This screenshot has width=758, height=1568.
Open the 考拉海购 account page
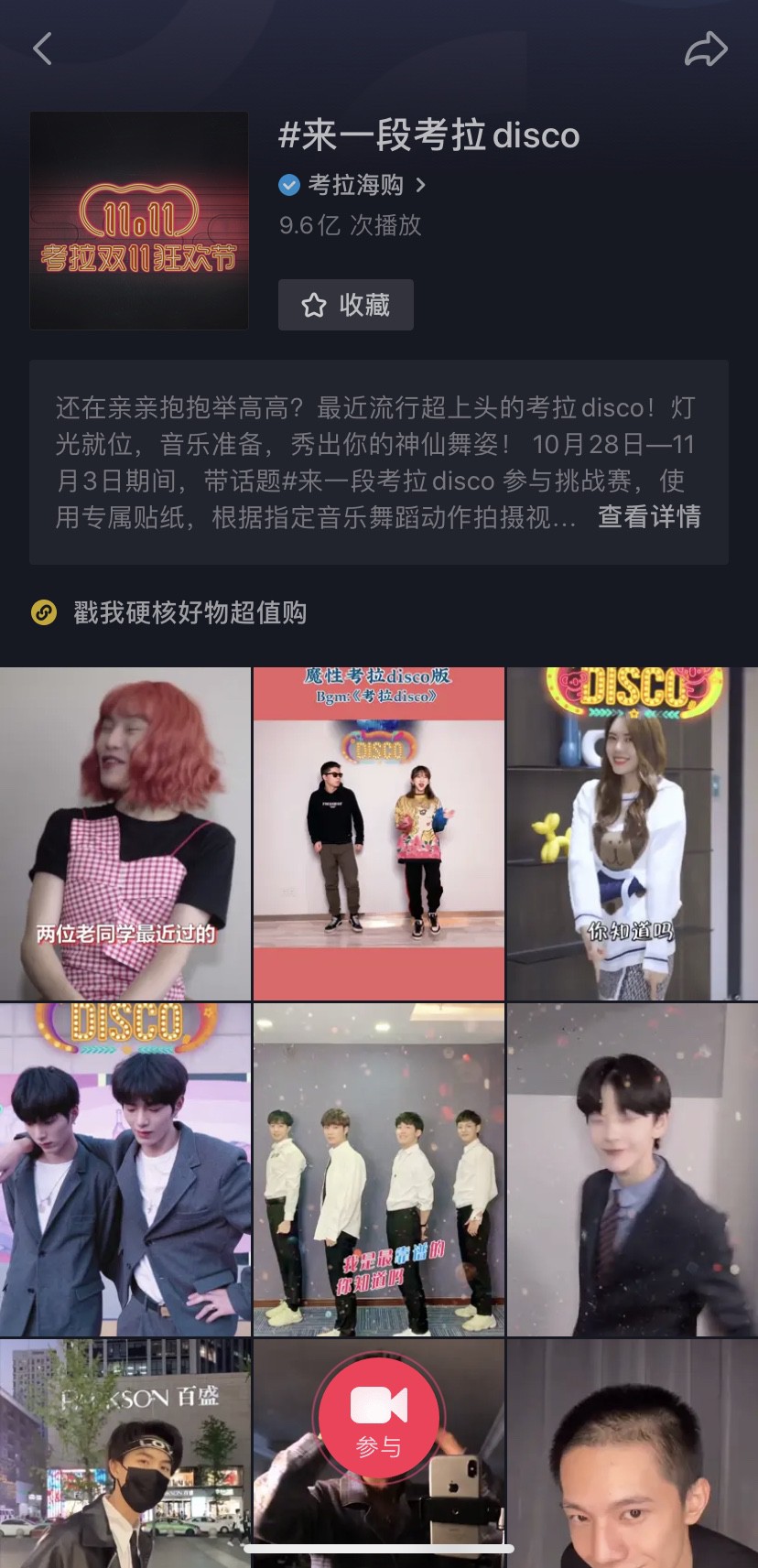click(354, 185)
